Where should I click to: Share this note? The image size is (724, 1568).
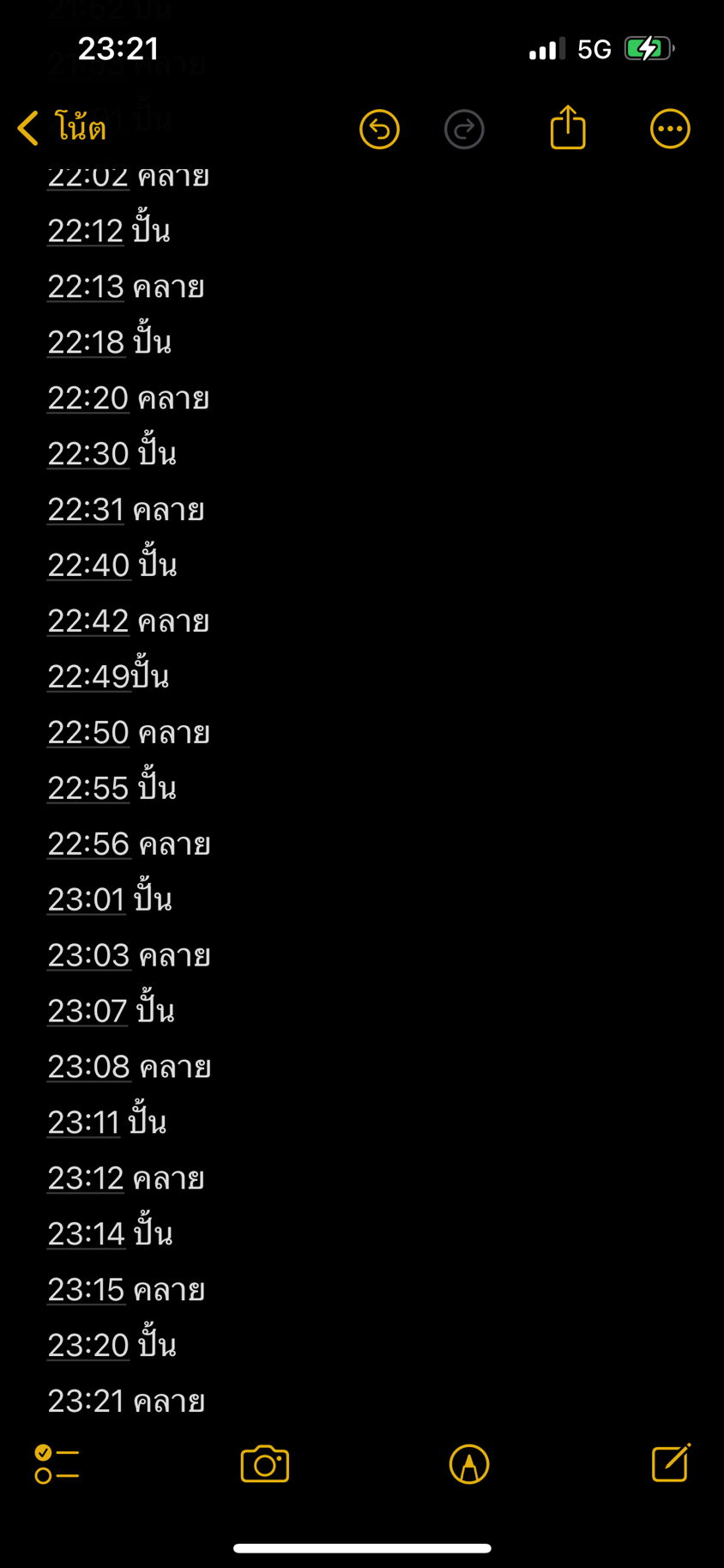[x=567, y=128]
